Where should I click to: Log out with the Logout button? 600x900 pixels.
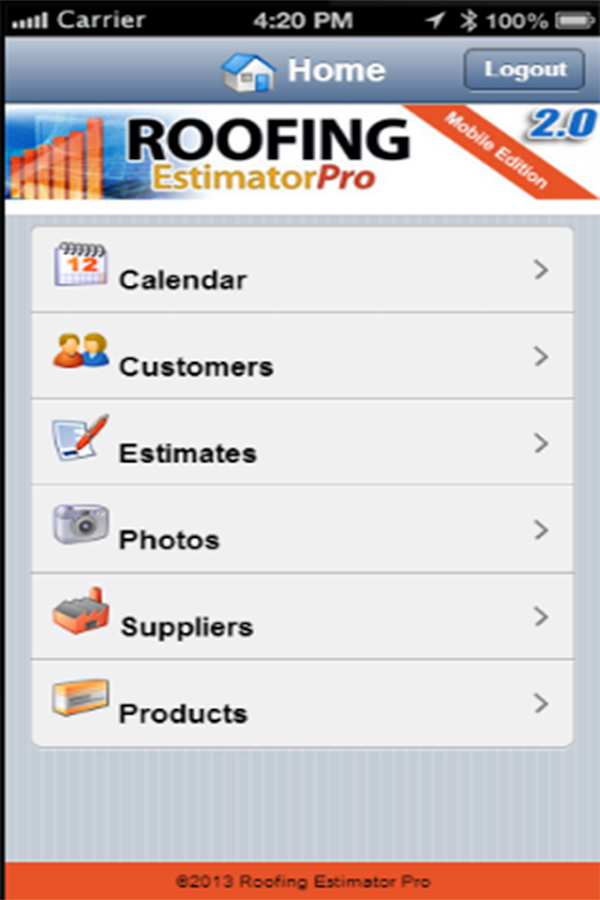pyautogui.click(x=524, y=70)
